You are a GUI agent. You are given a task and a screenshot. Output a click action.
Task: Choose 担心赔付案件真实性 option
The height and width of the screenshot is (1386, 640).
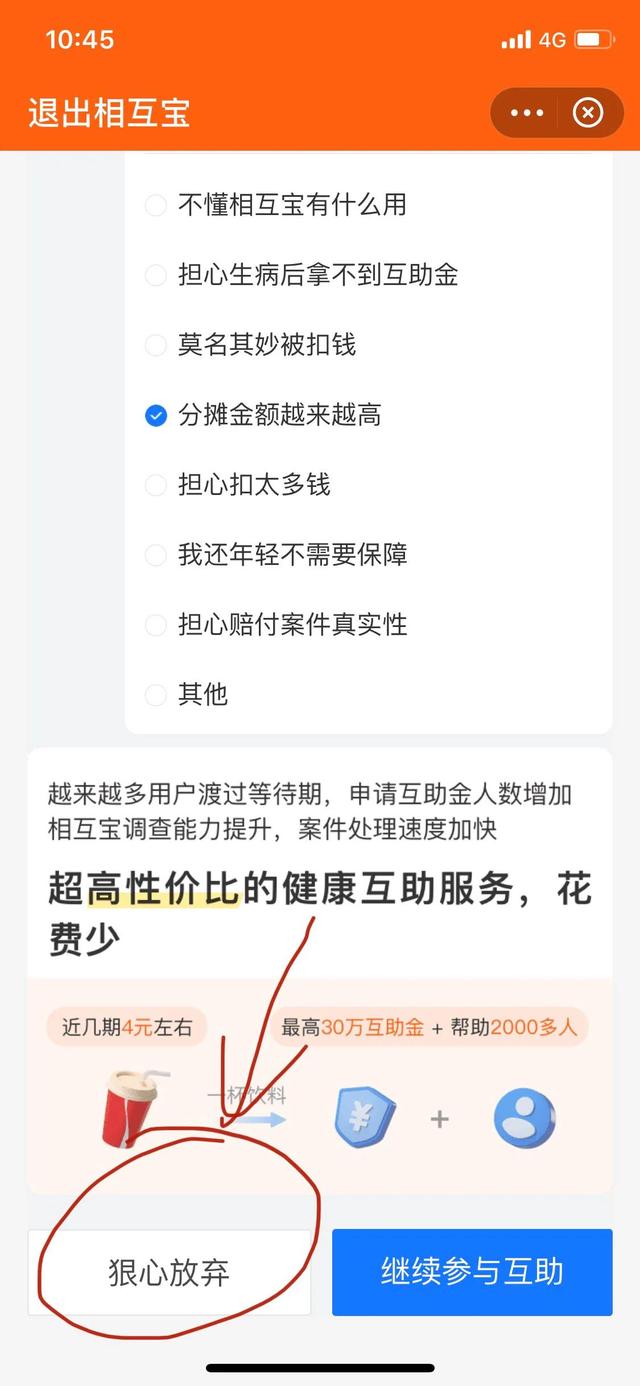tap(275, 625)
